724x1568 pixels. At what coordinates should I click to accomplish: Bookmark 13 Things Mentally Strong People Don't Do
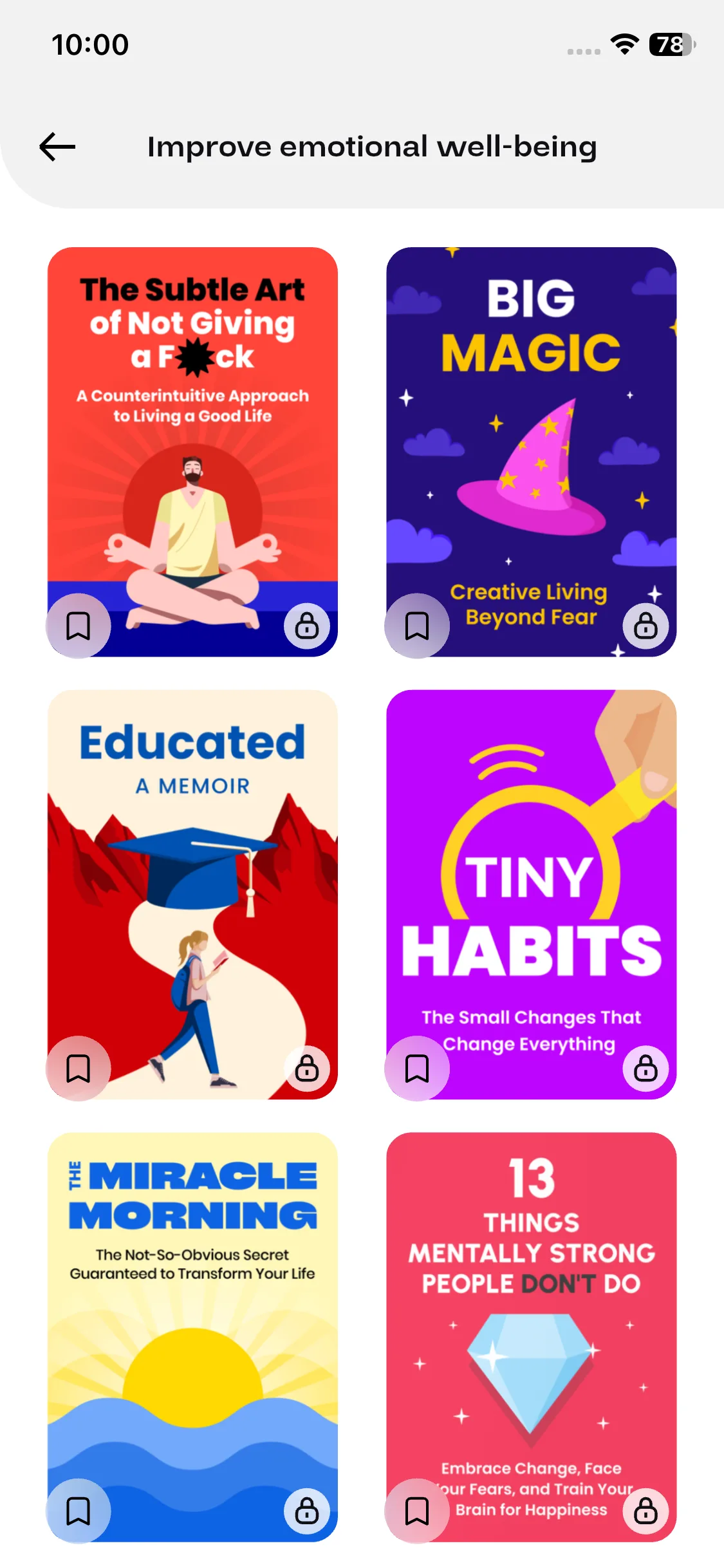click(417, 1511)
